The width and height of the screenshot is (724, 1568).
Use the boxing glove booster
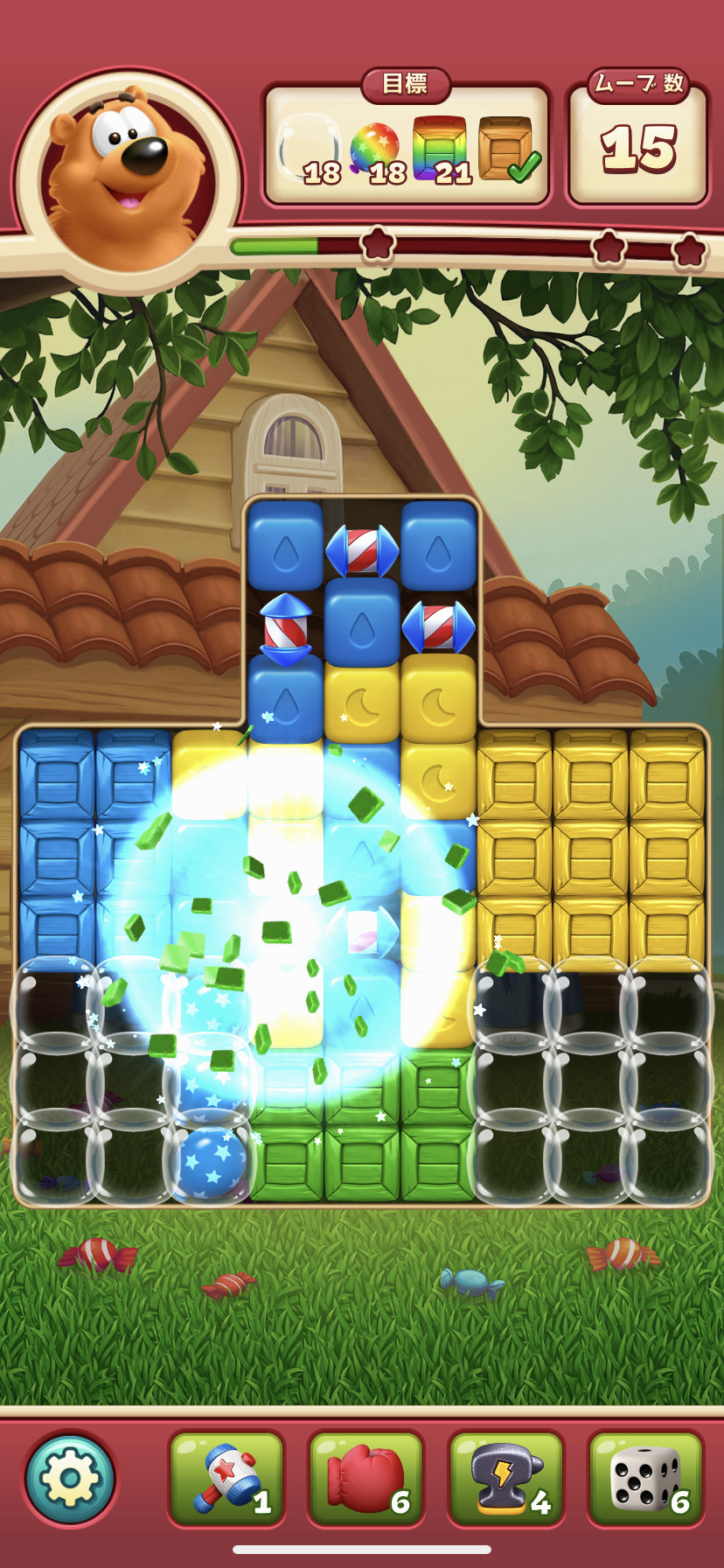(x=365, y=1478)
